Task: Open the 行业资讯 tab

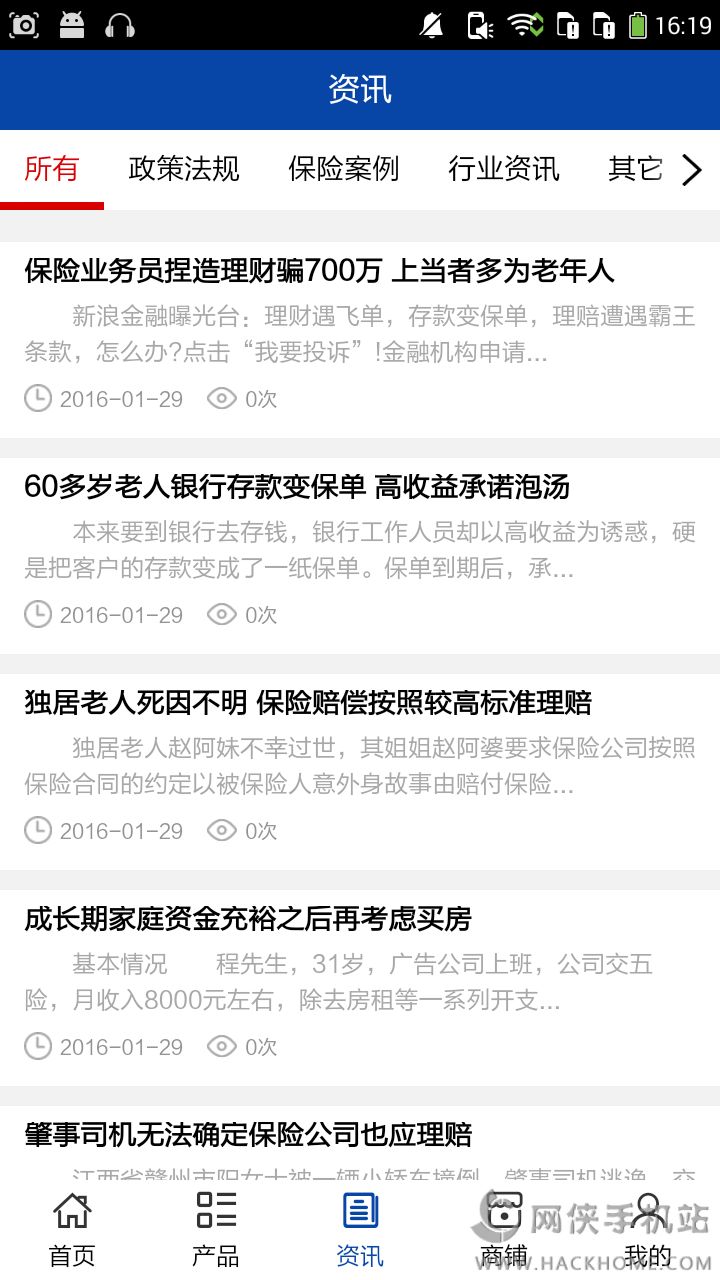Action: pos(503,169)
